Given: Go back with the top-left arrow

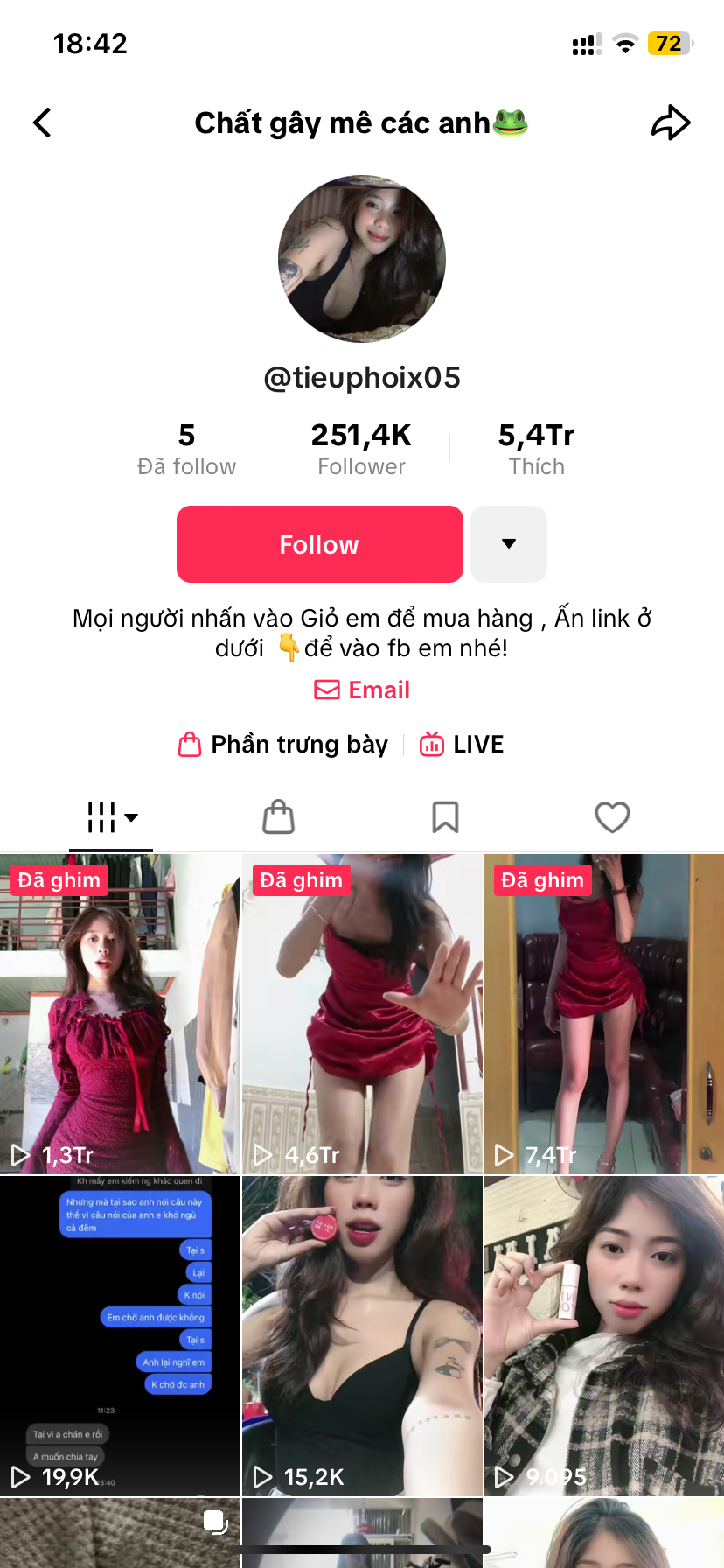Looking at the screenshot, I should (x=42, y=122).
